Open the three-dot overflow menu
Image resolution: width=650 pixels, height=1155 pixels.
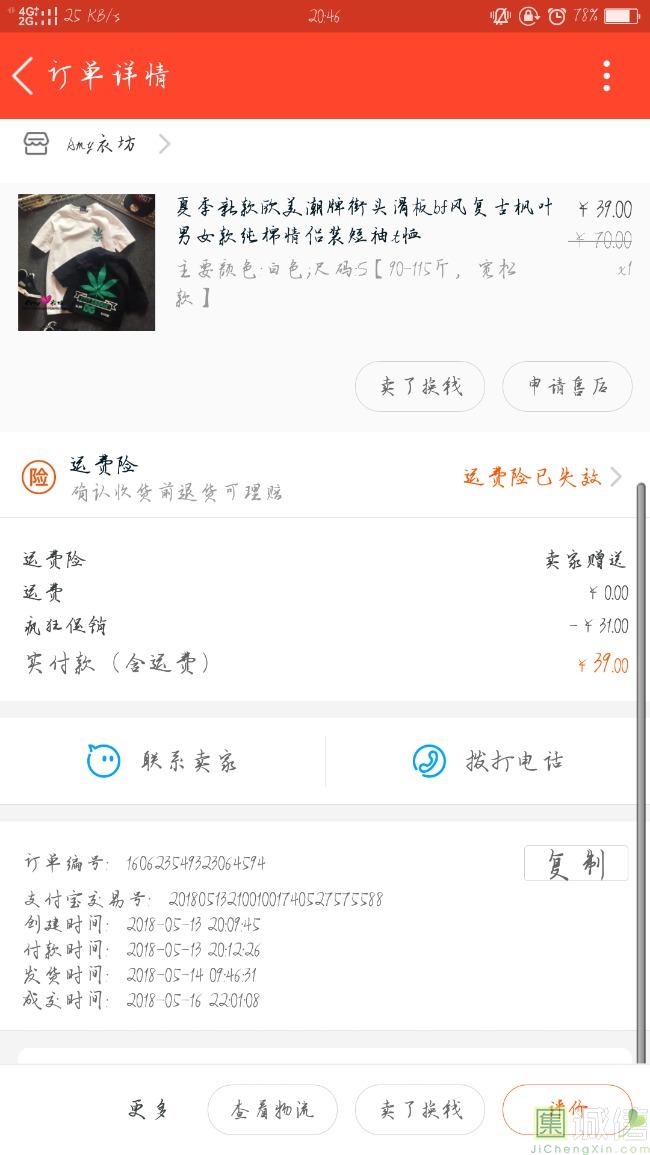click(606, 76)
